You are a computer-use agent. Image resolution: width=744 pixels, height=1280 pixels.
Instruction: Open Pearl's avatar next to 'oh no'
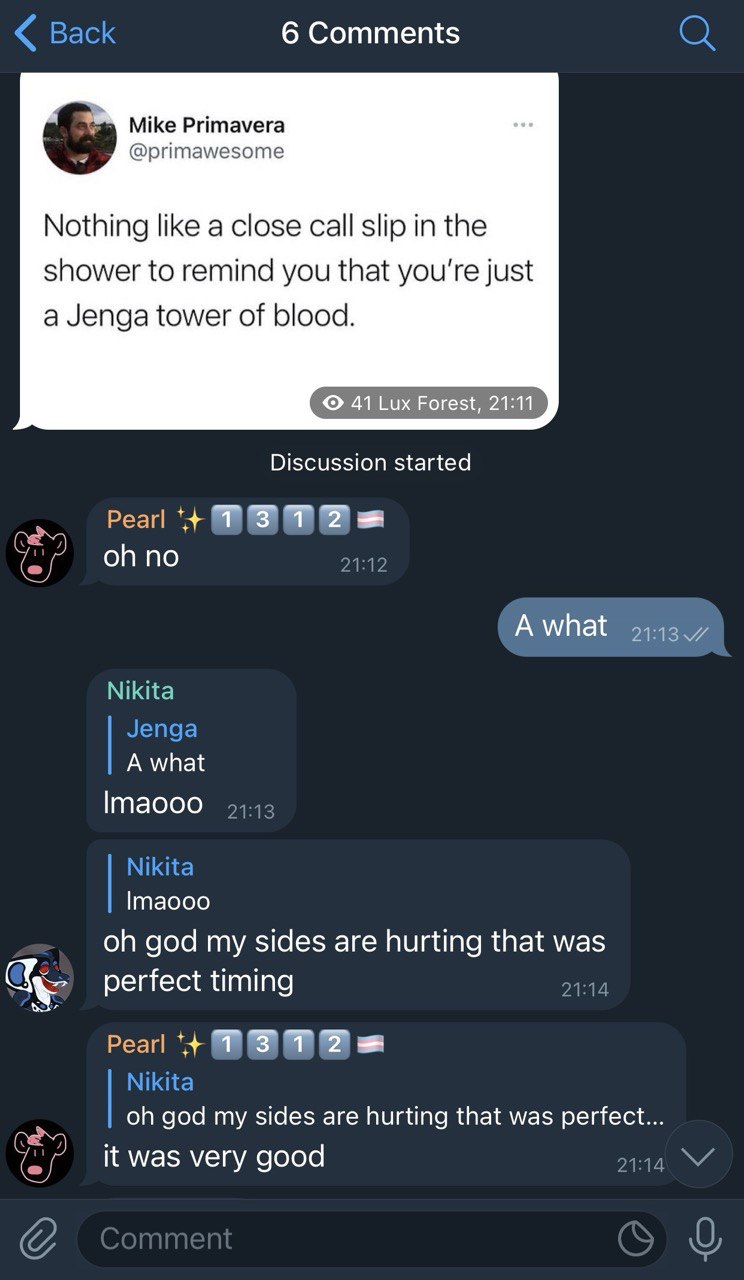pos(40,553)
